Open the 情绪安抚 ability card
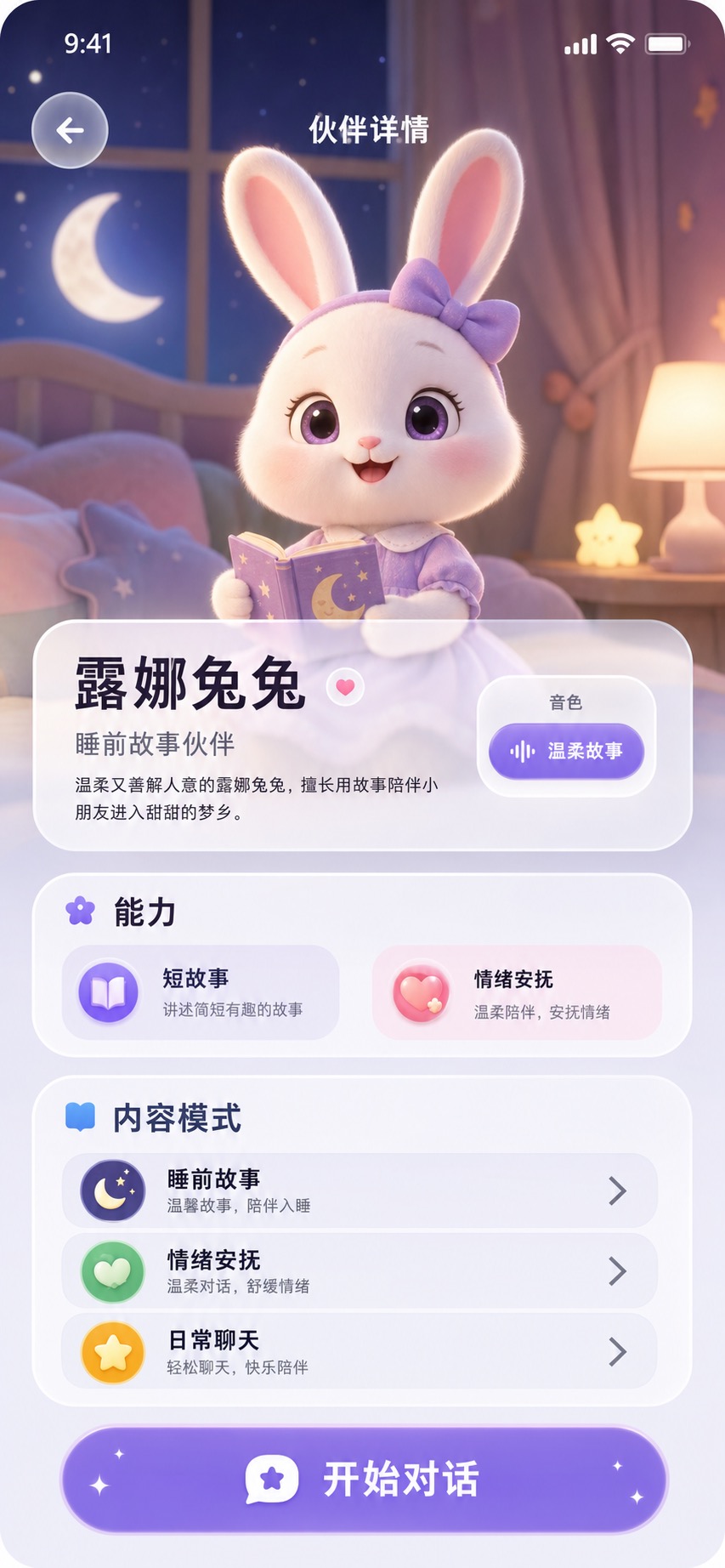 pos(517,992)
